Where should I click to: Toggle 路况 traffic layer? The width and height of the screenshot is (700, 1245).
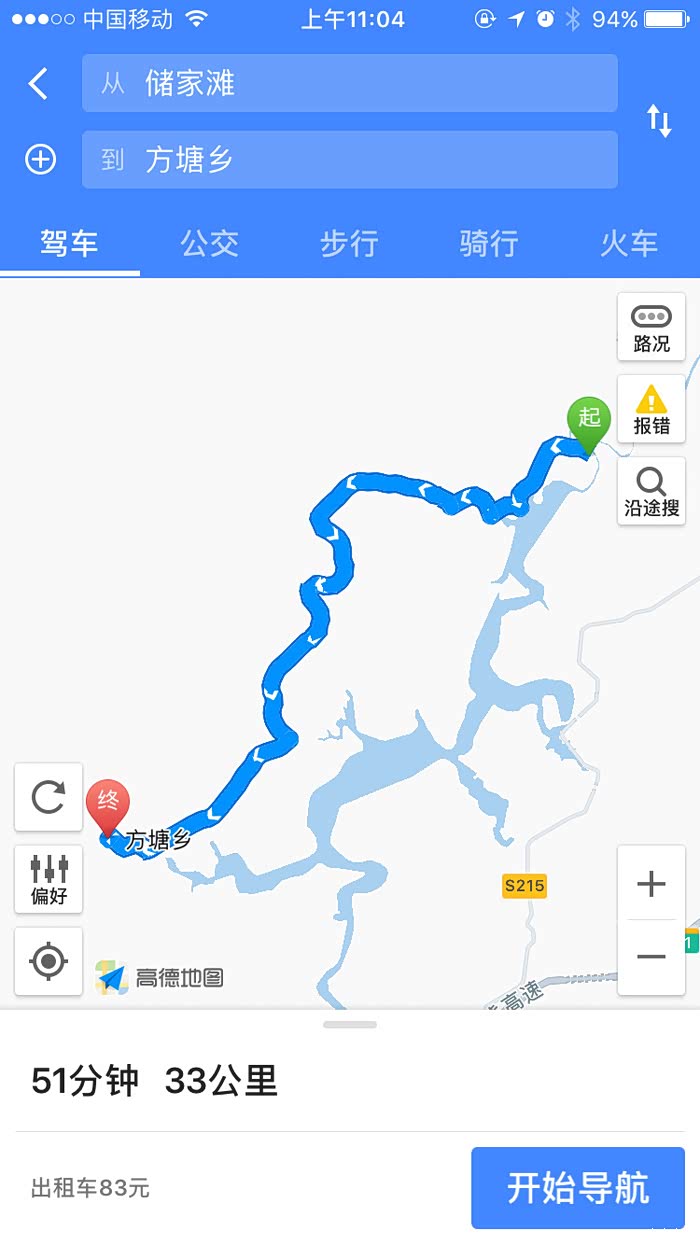coord(651,328)
